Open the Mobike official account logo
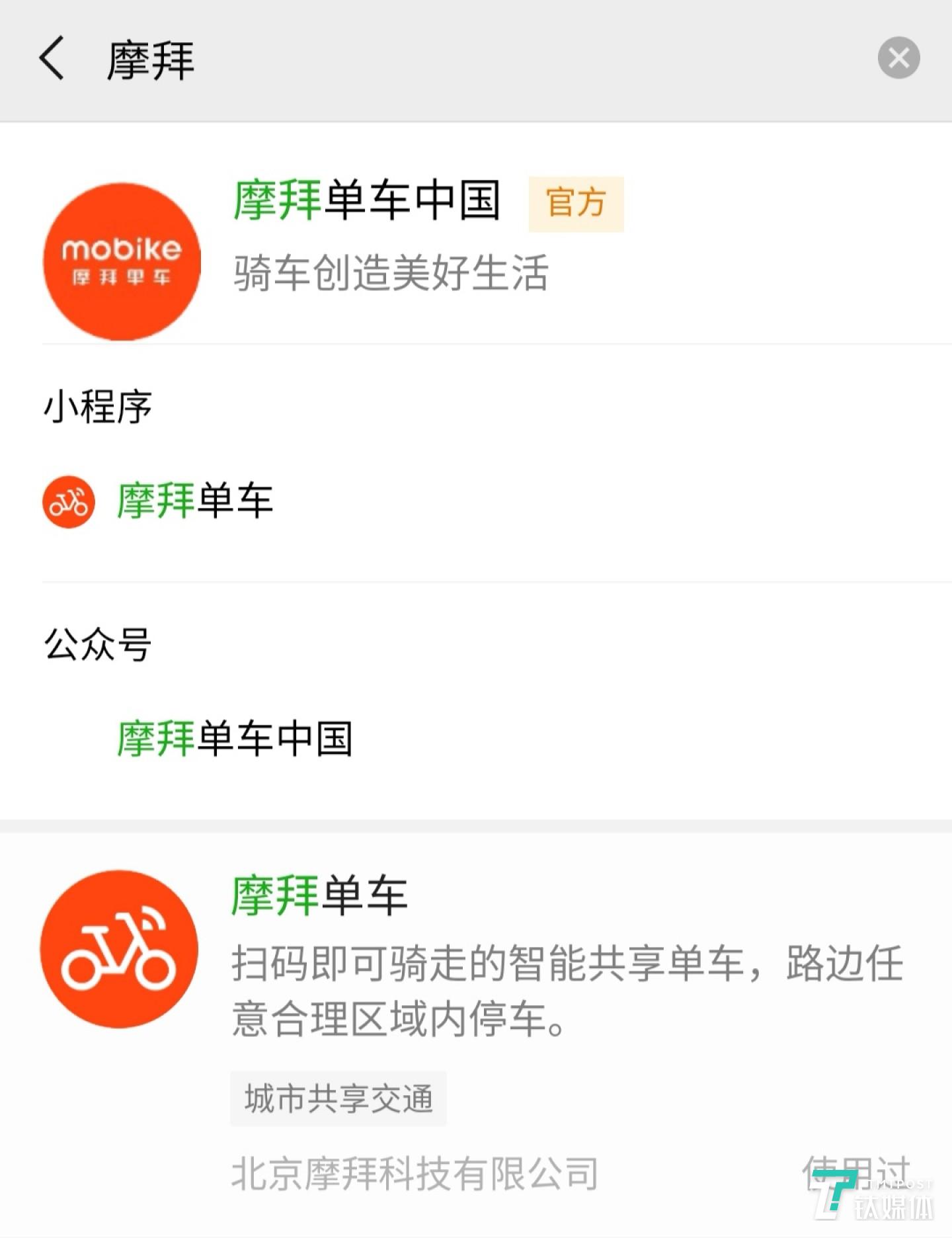This screenshot has width=952, height=1238. [x=122, y=255]
